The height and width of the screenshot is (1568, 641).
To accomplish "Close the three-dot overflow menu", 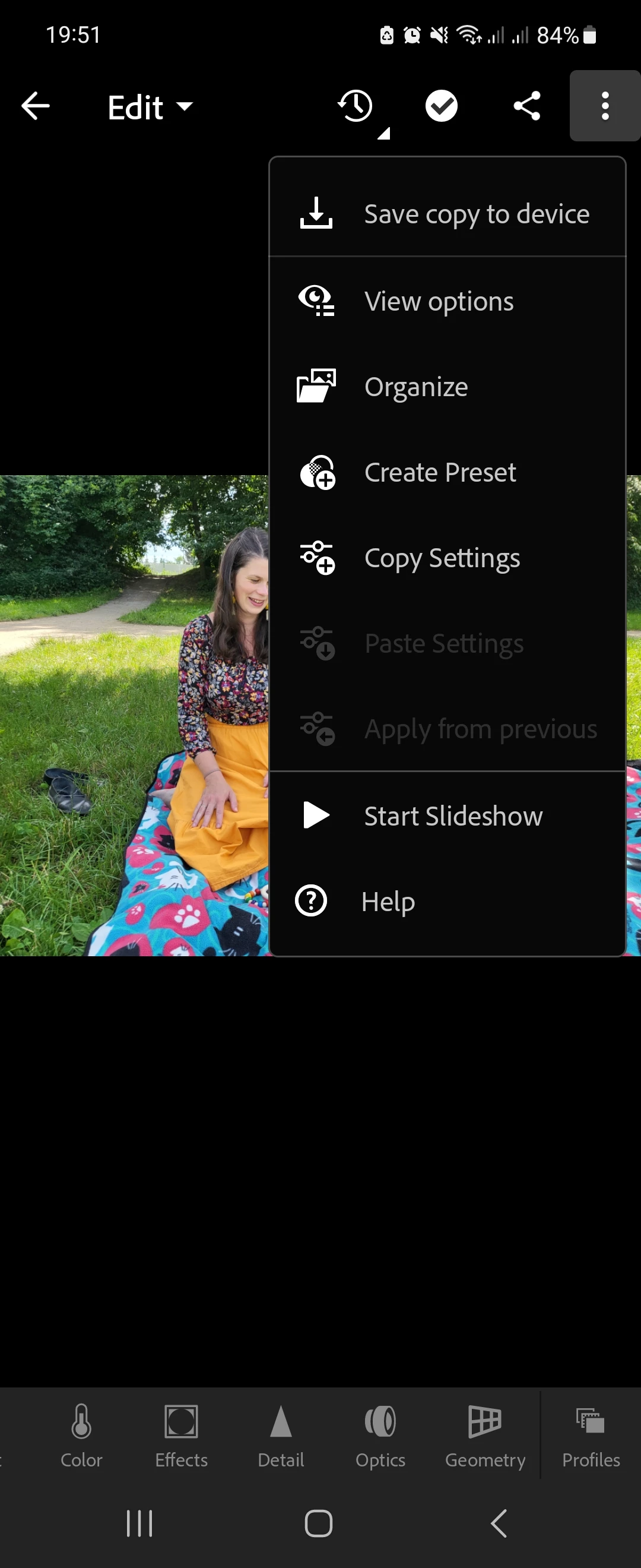I will [605, 106].
